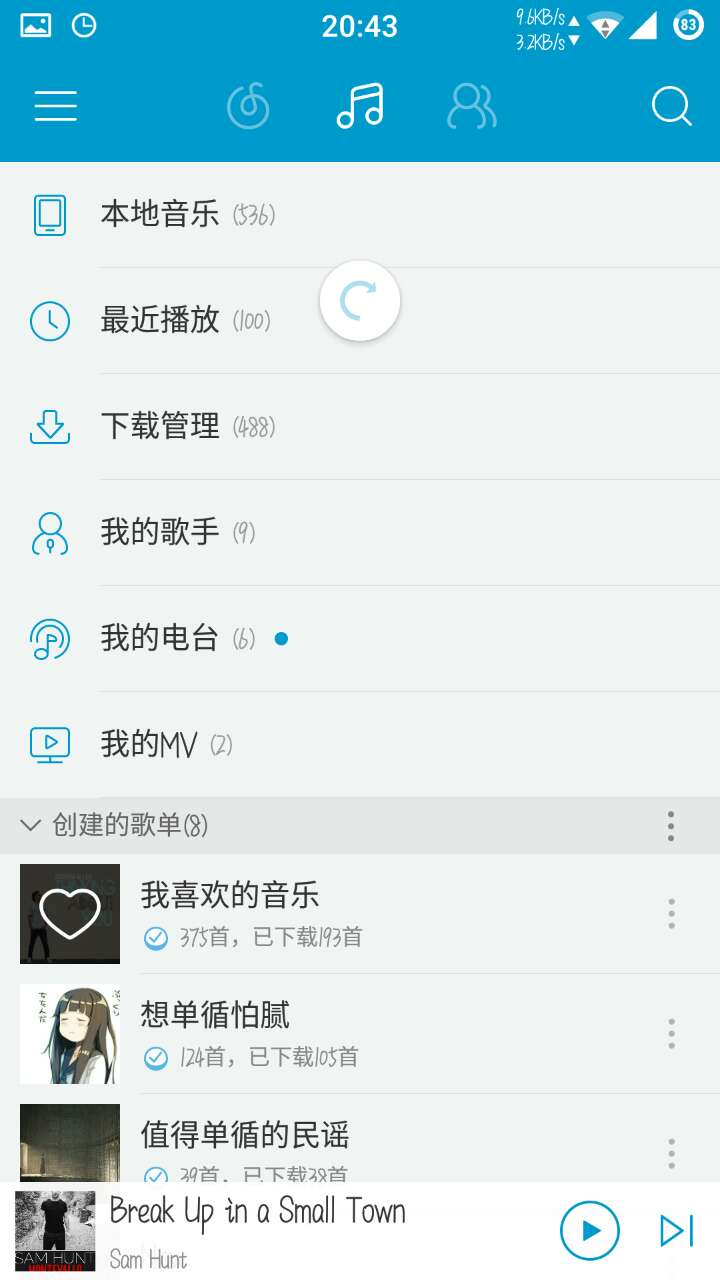
Task: Switch to the my music tab
Action: pyautogui.click(x=360, y=106)
